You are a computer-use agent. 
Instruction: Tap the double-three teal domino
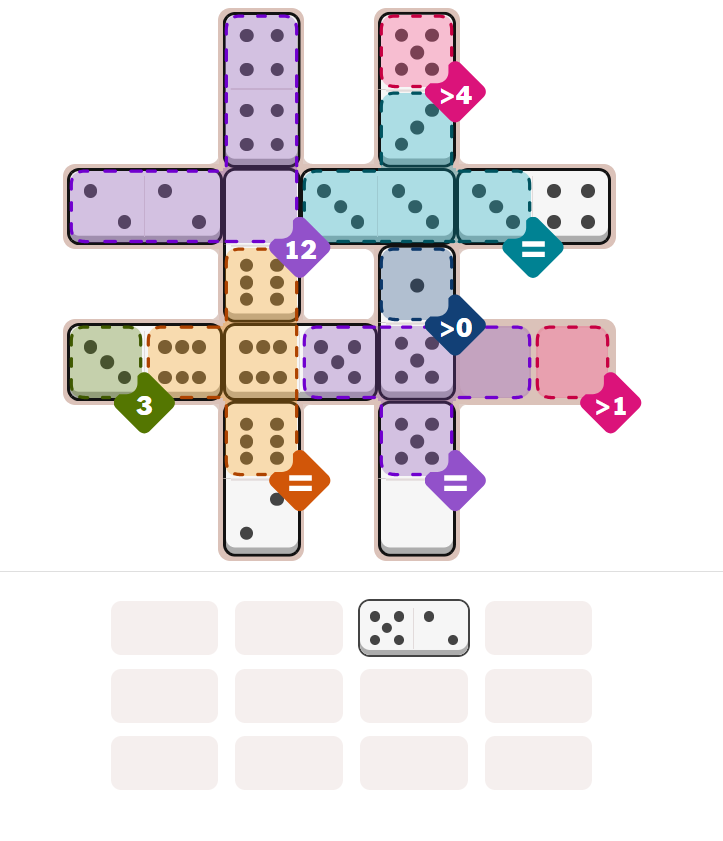click(378, 206)
